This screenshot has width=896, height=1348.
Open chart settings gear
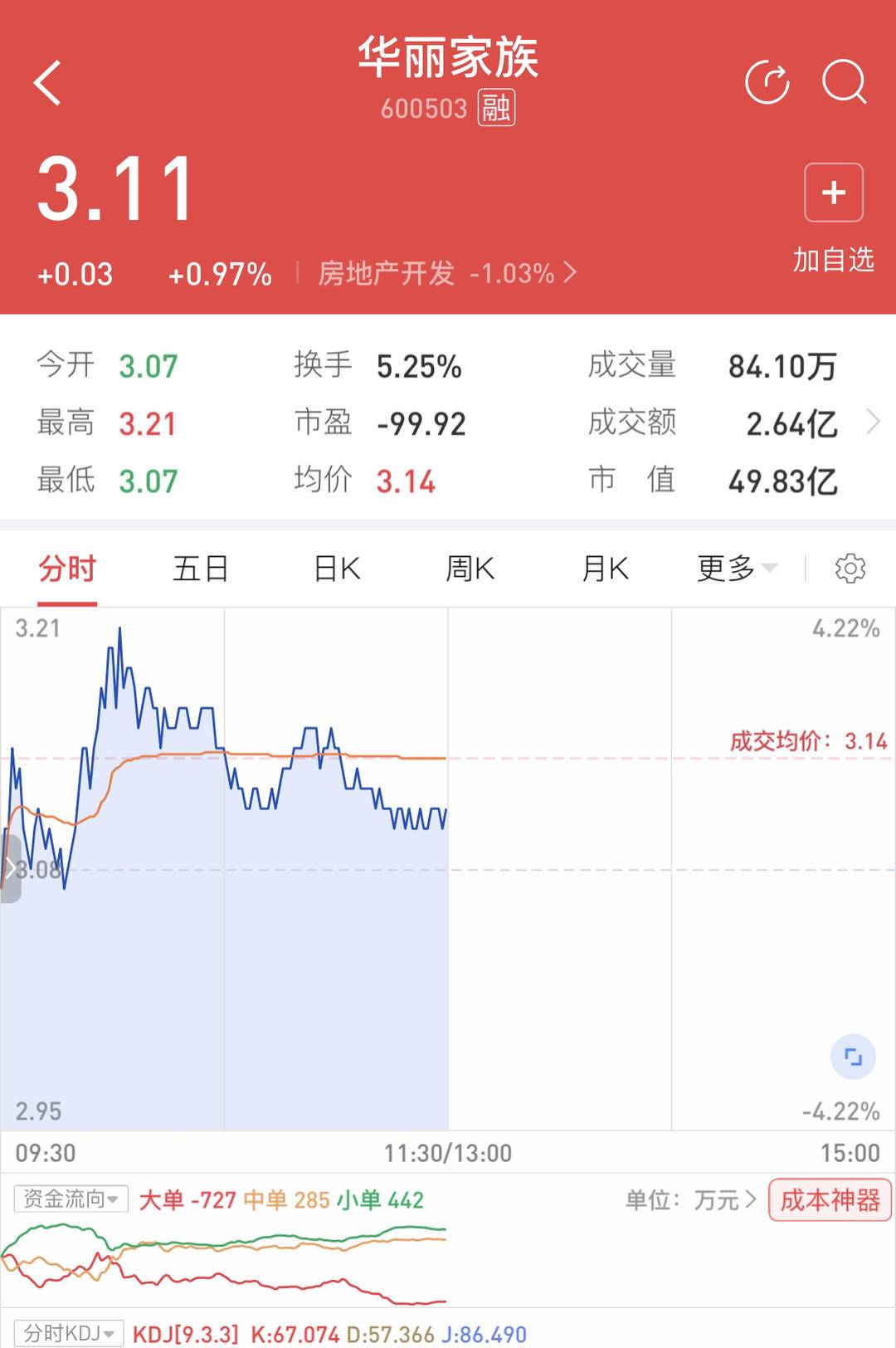point(850,569)
